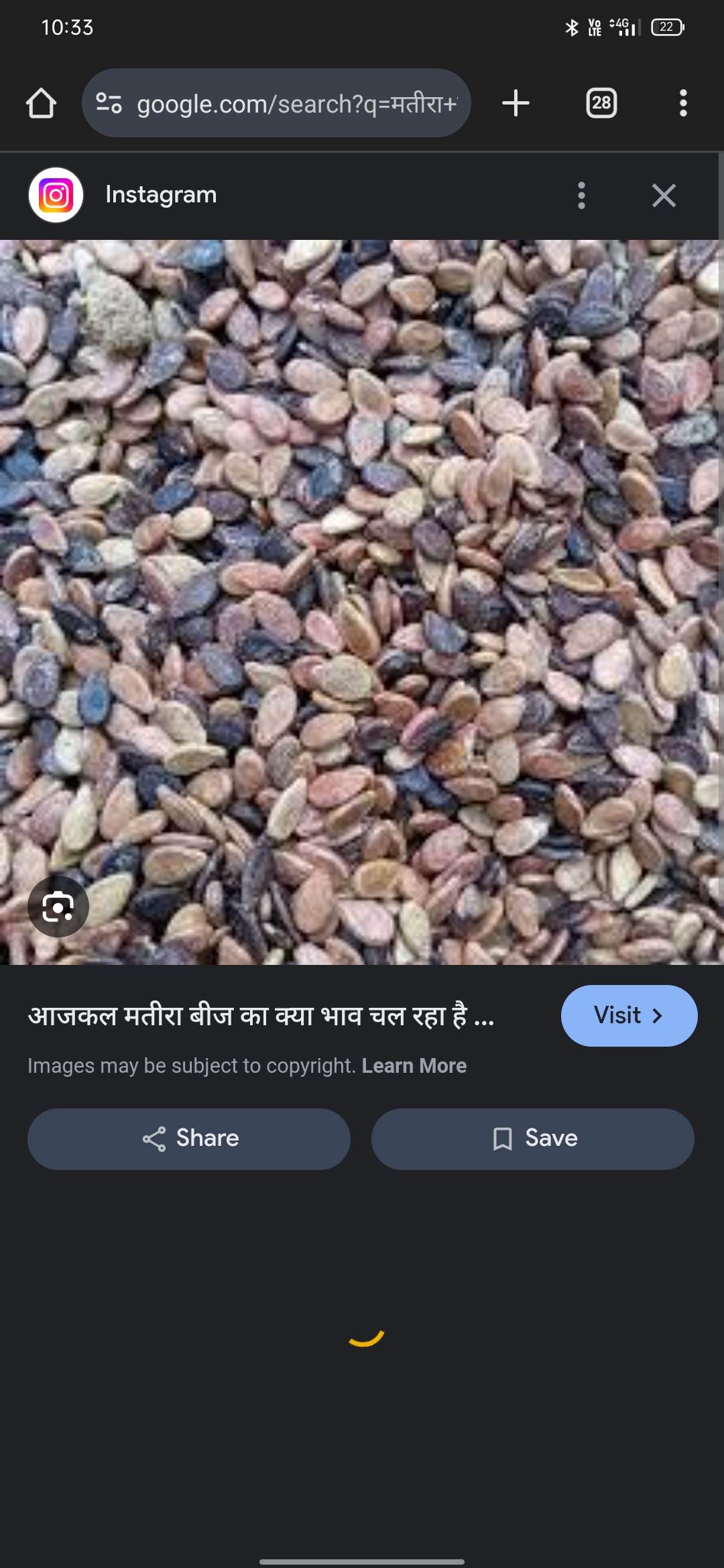This screenshot has height=1568, width=724.
Task: Open the Learn More copyright link
Action: pos(414,1065)
